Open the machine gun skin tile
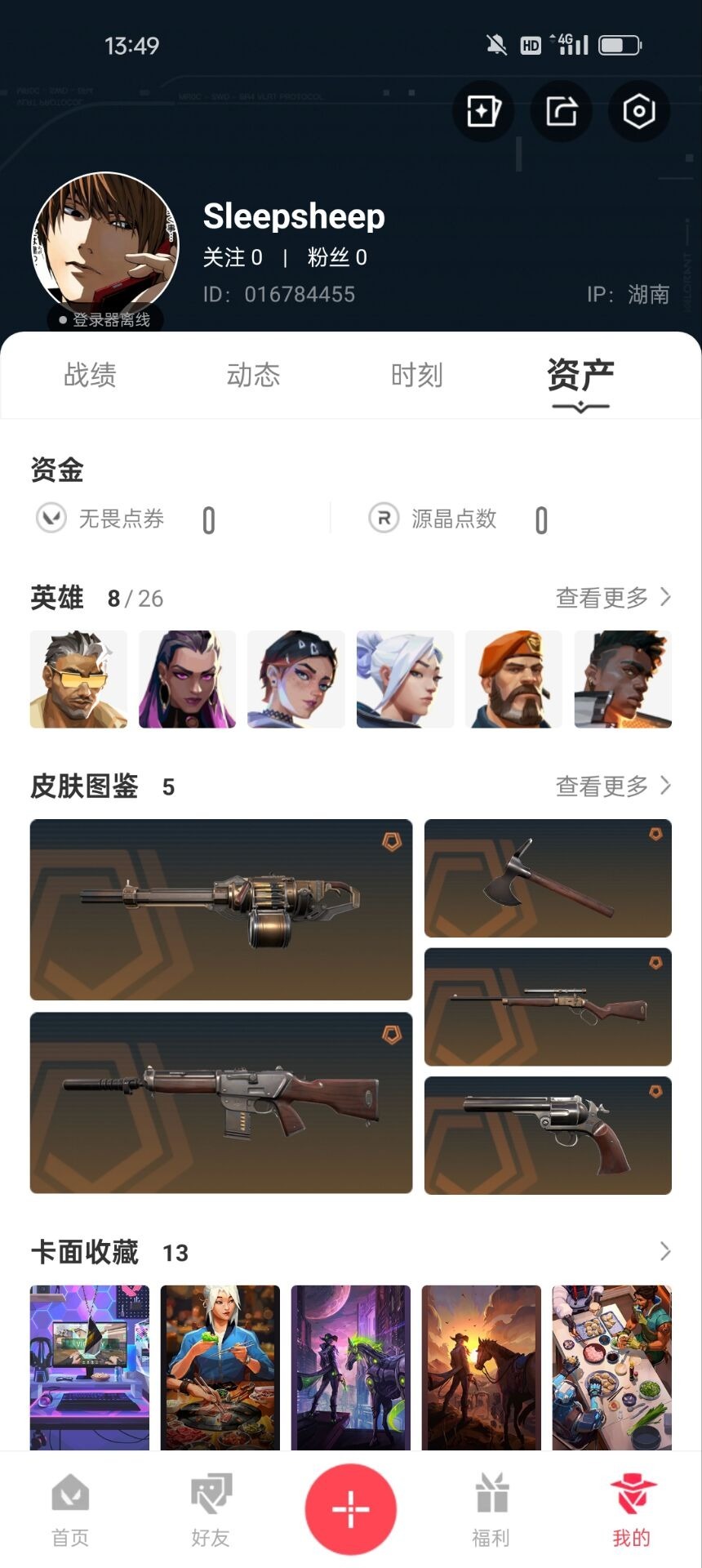702x1568 pixels. pyautogui.click(x=221, y=910)
